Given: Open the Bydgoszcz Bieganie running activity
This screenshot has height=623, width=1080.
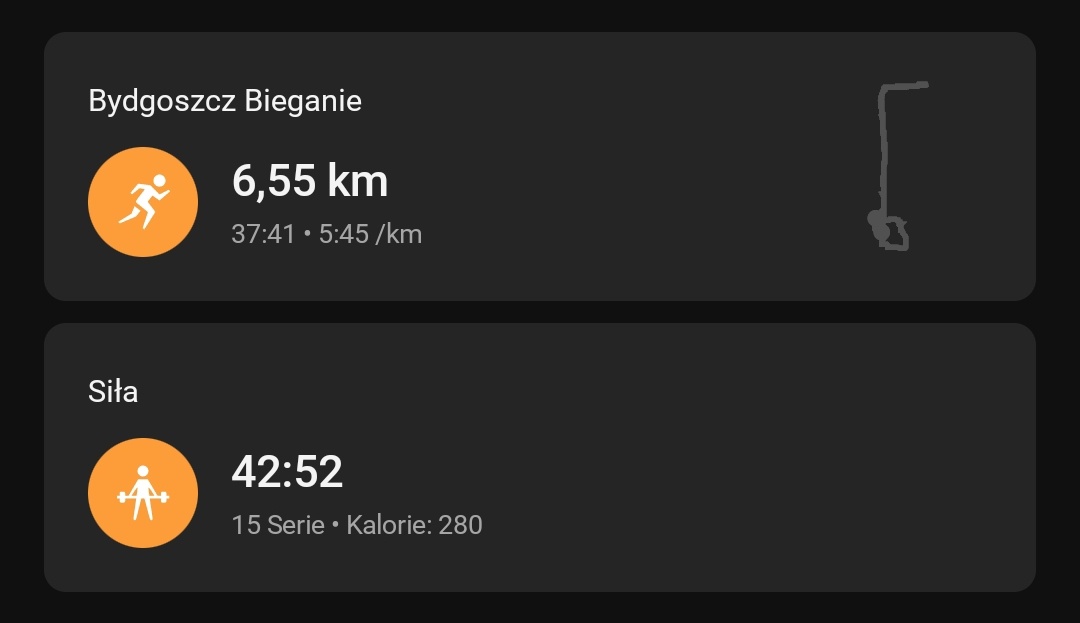Looking at the screenshot, I should click(539, 167).
